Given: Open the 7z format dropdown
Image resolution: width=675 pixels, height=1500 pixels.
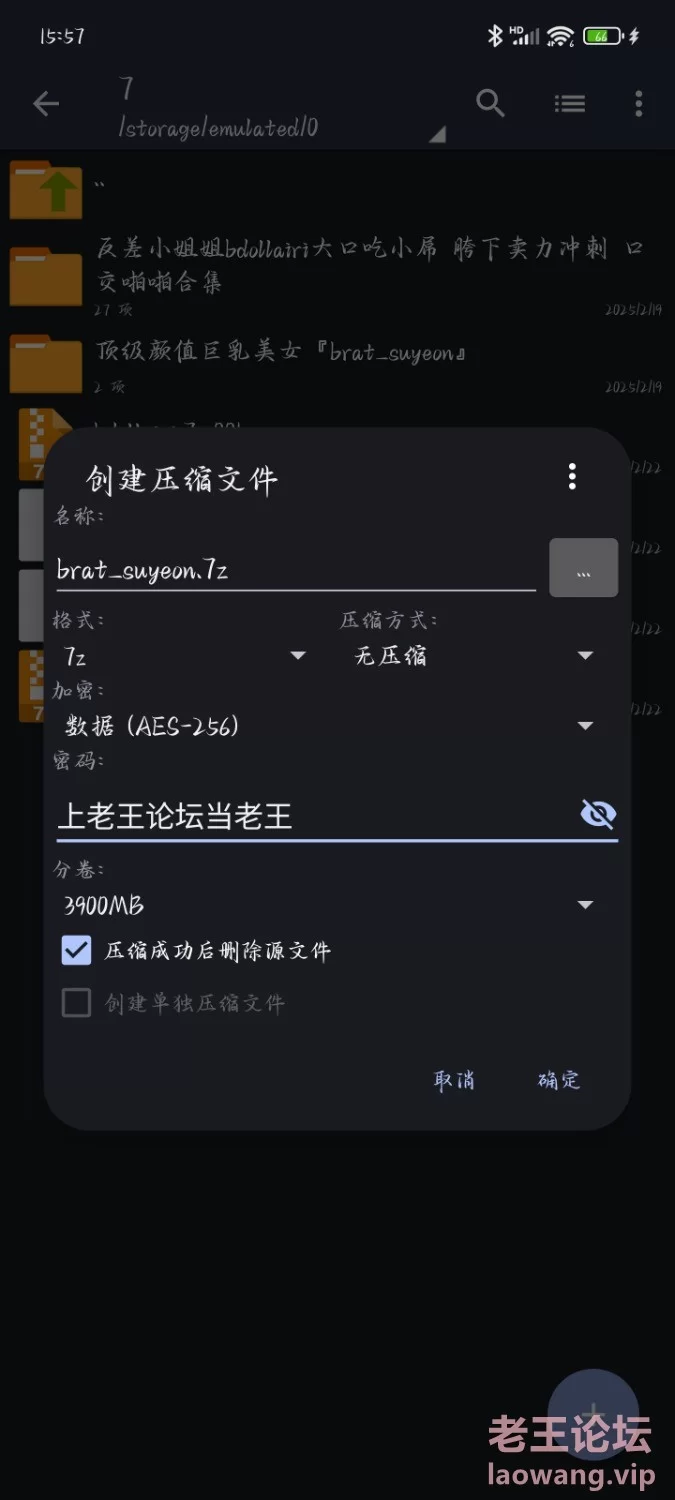Looking at the screenshot, I should tap(183, 656).
